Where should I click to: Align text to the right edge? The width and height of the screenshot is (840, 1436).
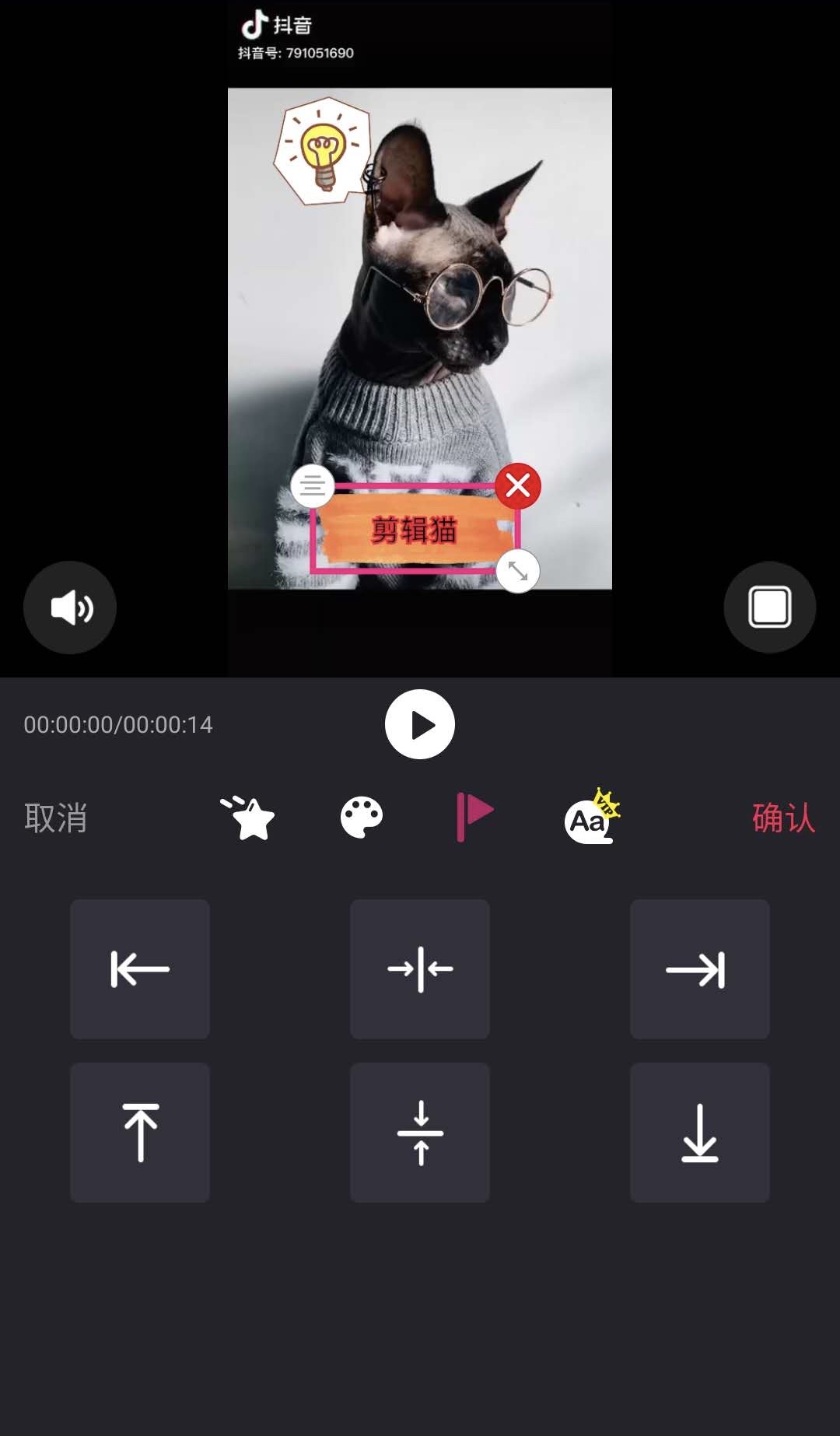(699, 969)
